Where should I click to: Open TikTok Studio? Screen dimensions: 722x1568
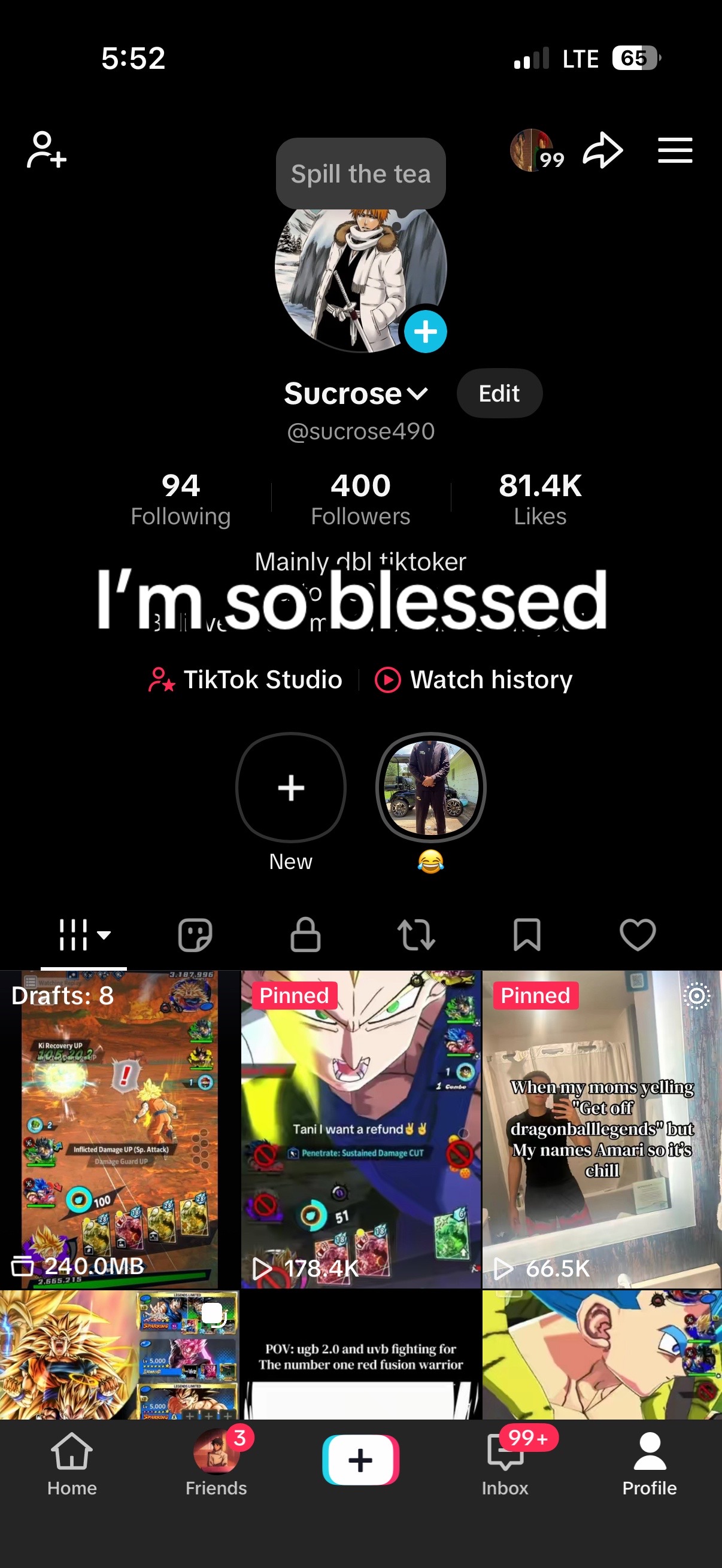(x=245, y=679)
